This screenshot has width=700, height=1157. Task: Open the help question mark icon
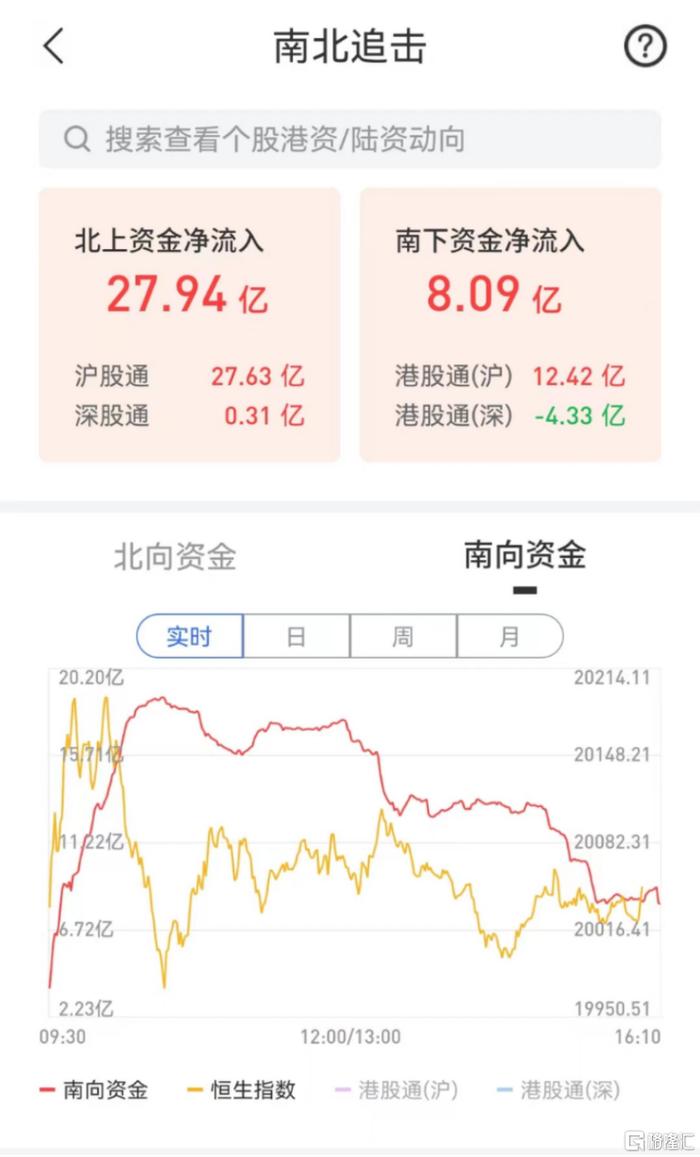[645, 46]
